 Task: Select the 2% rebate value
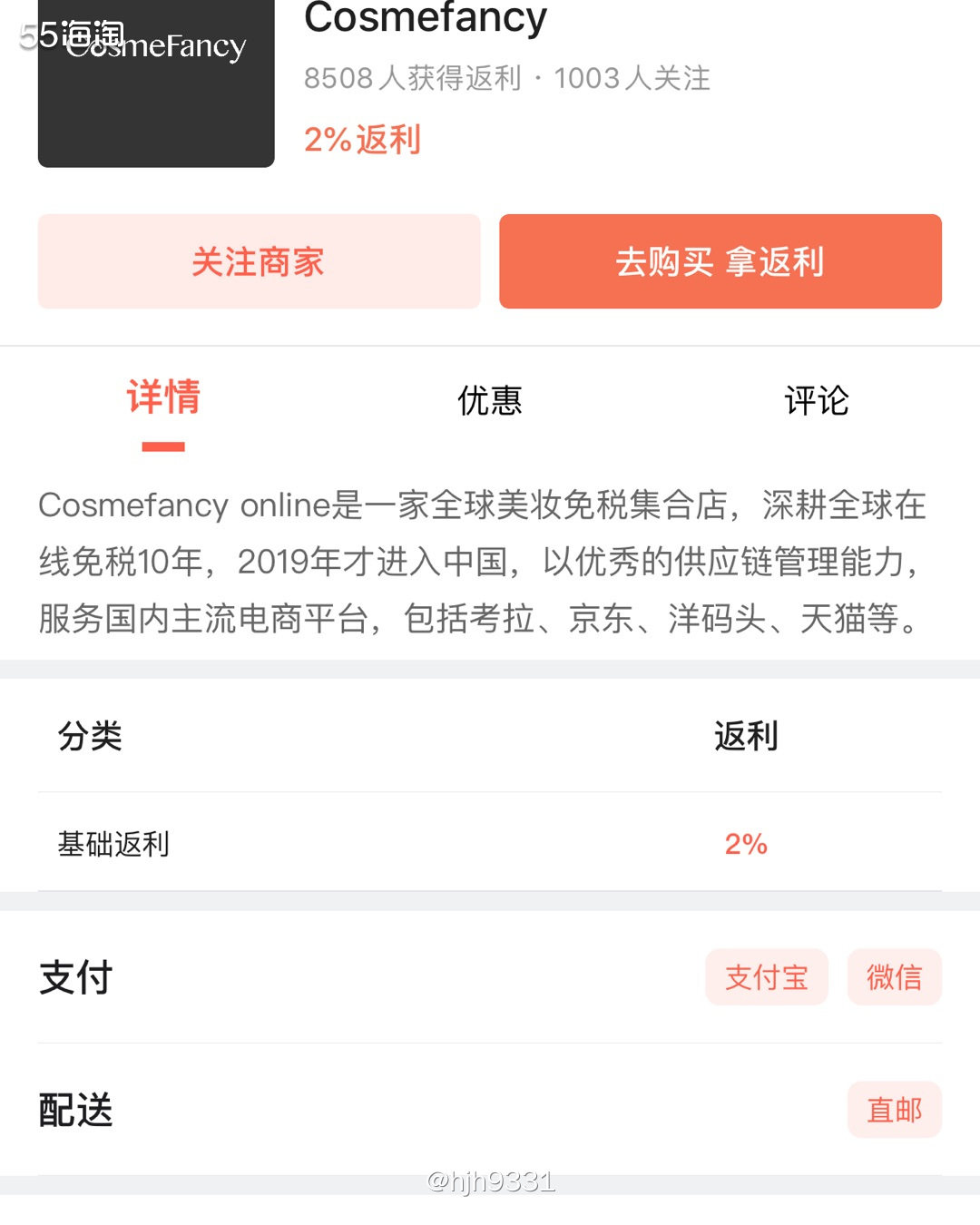(x=745, y=844)
